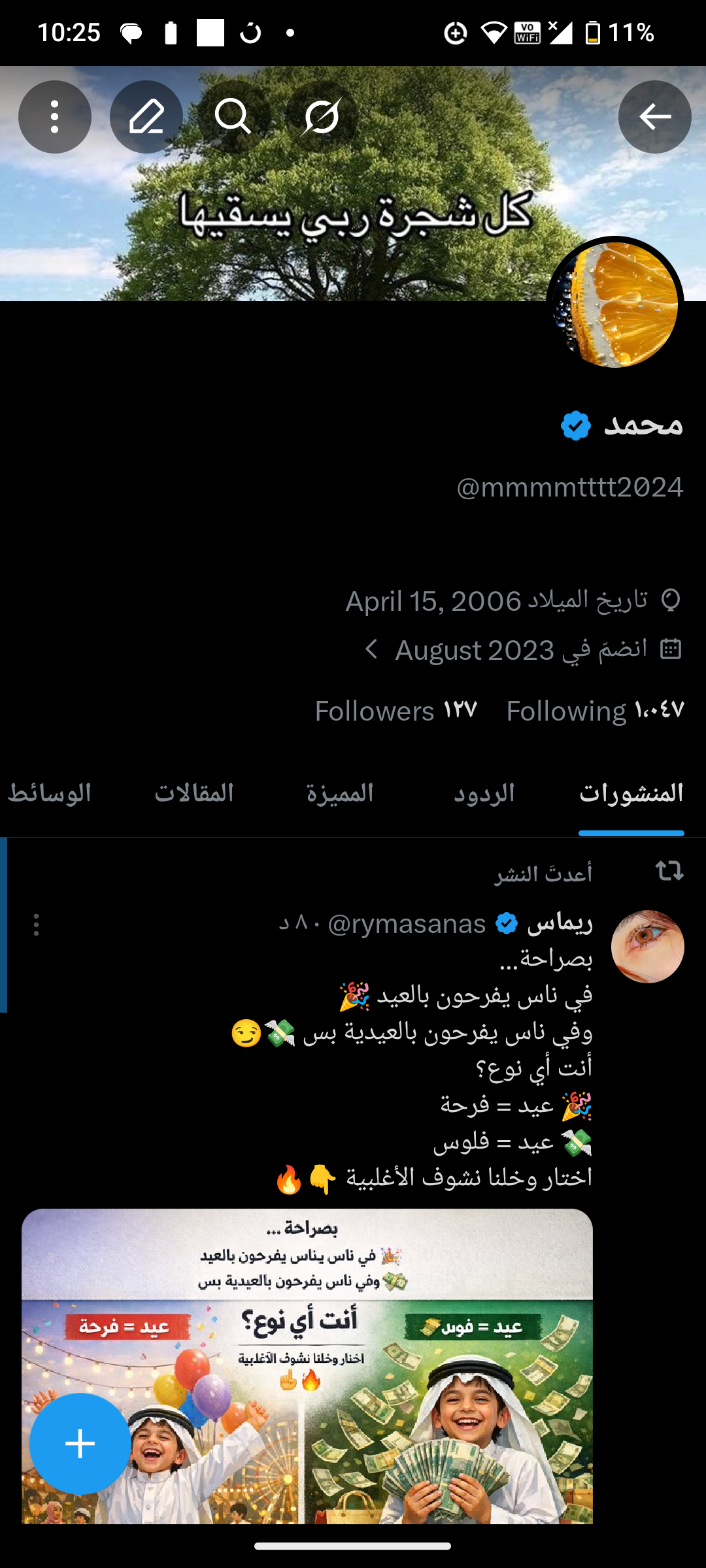View the Followers list

[x=395, y=711]
